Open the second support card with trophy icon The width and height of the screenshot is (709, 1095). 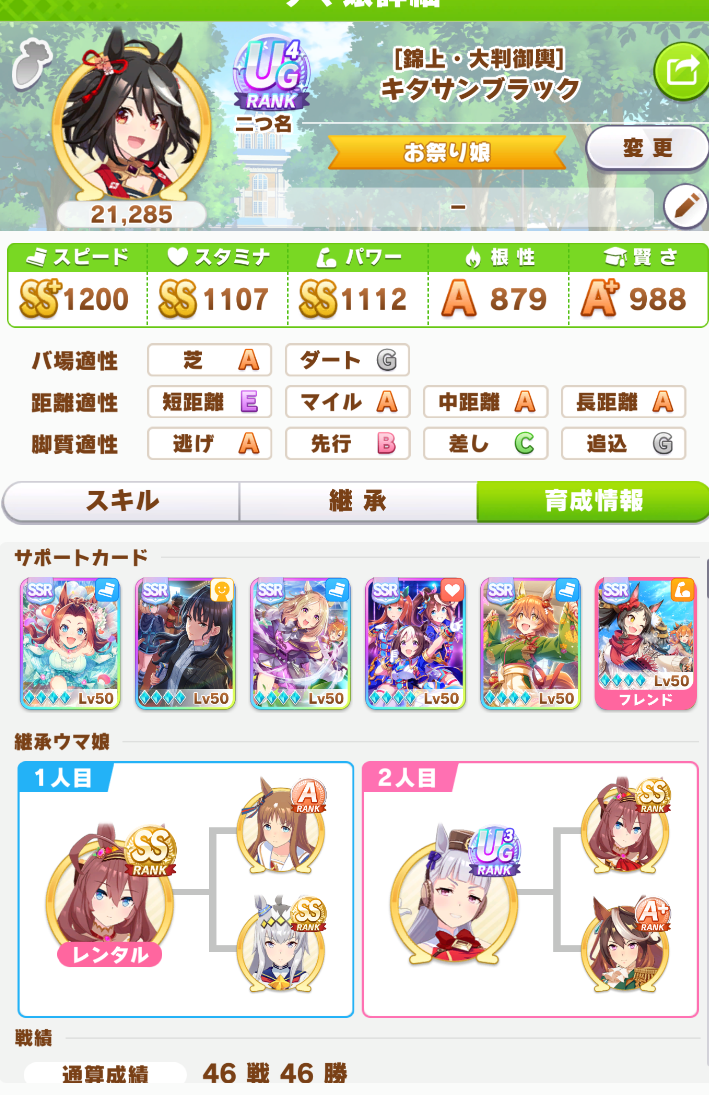pos(185,642)
